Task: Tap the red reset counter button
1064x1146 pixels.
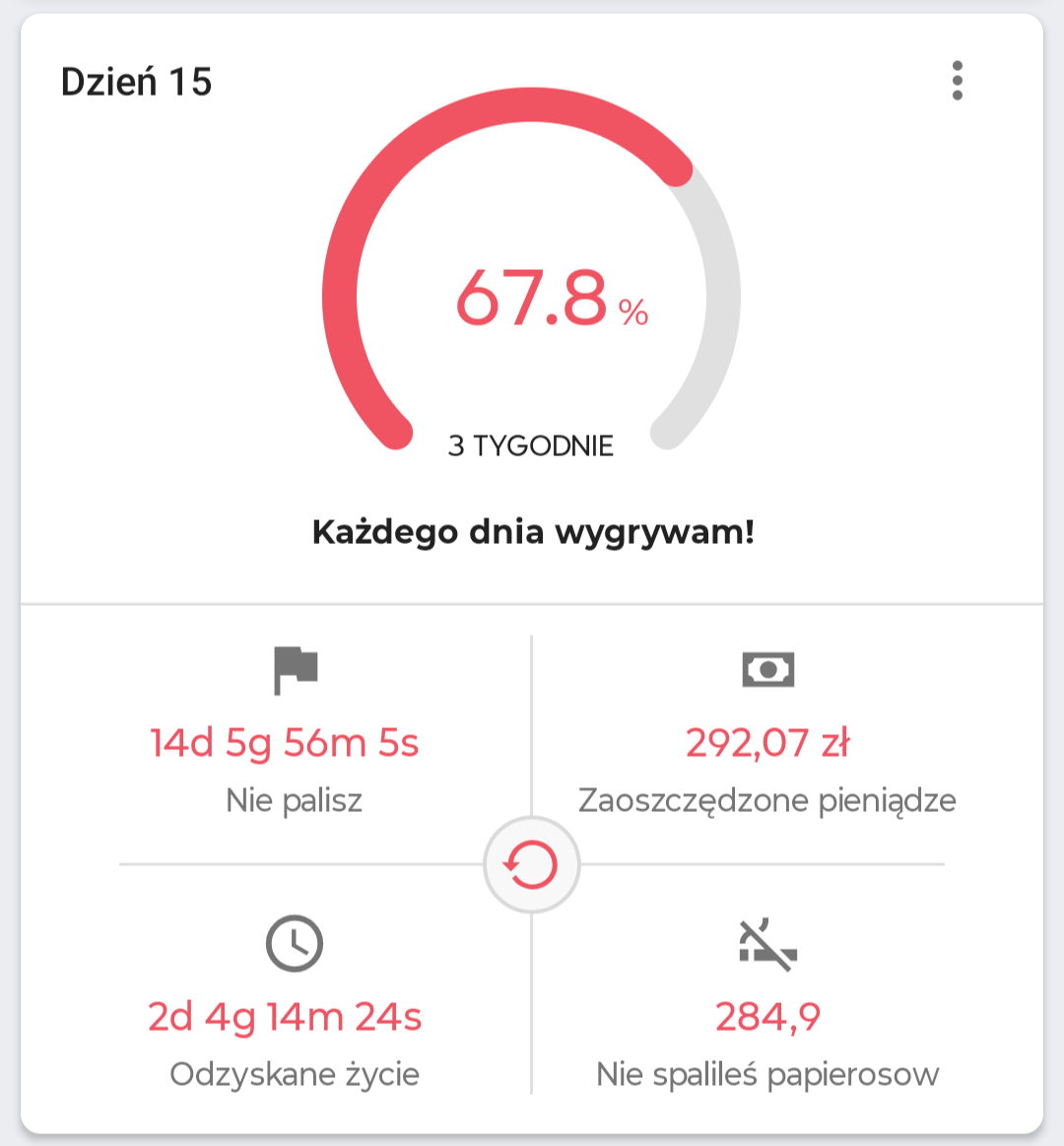Action: pyautogui.click(x=531, y=865)
